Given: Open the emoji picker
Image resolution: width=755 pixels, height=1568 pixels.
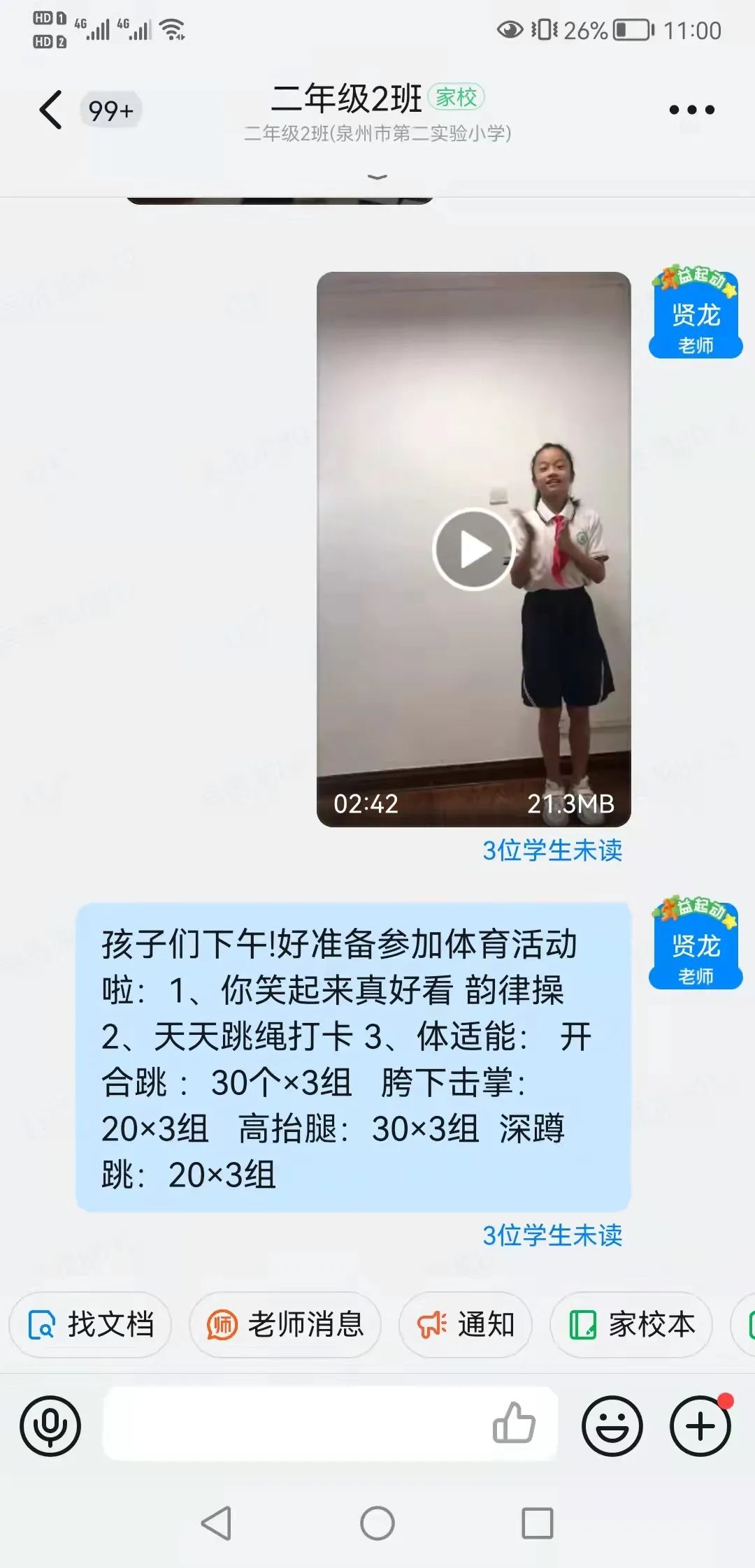Looking at the screenshot, I should click(612, 1426).
